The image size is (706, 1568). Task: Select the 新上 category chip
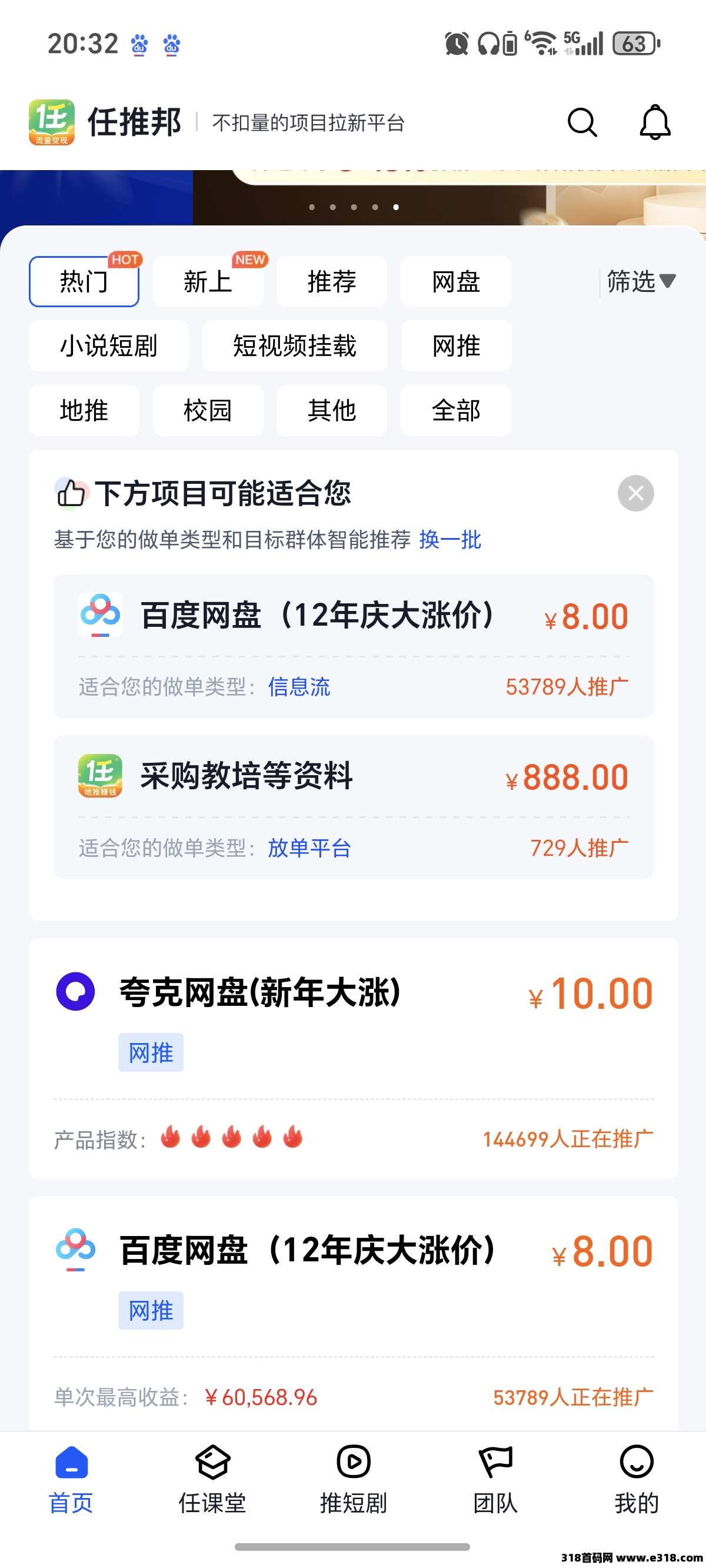[208, 282]
